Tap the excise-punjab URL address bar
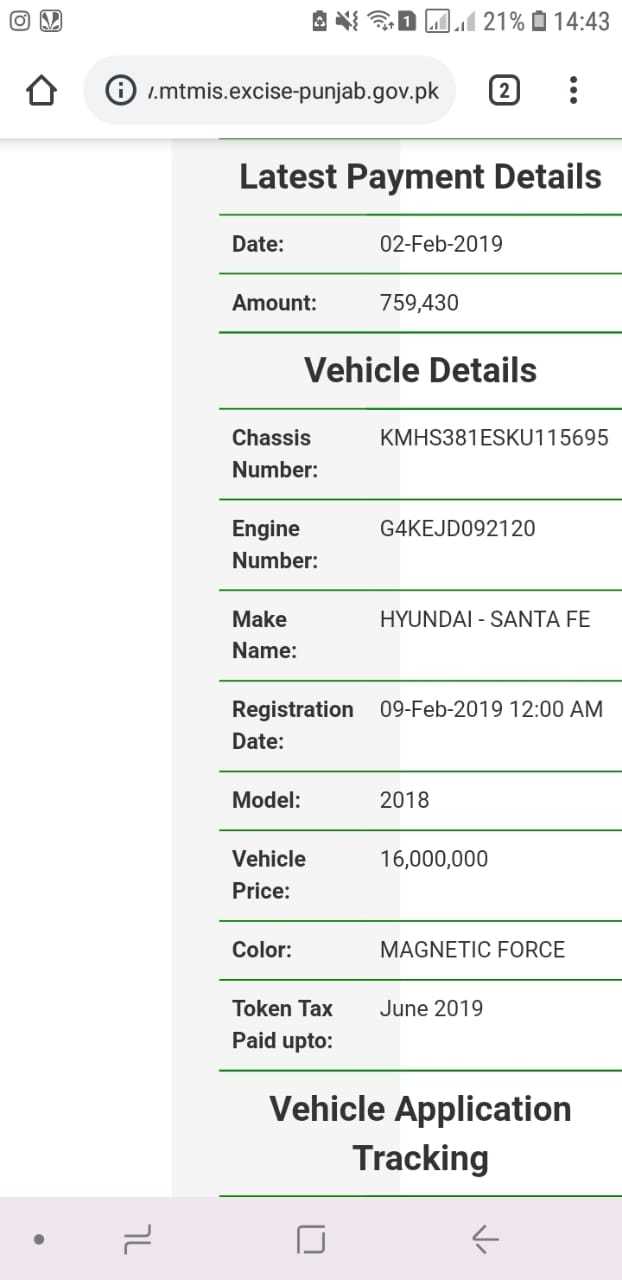The width and height of the screenshot is (622, 1280). 269,91
